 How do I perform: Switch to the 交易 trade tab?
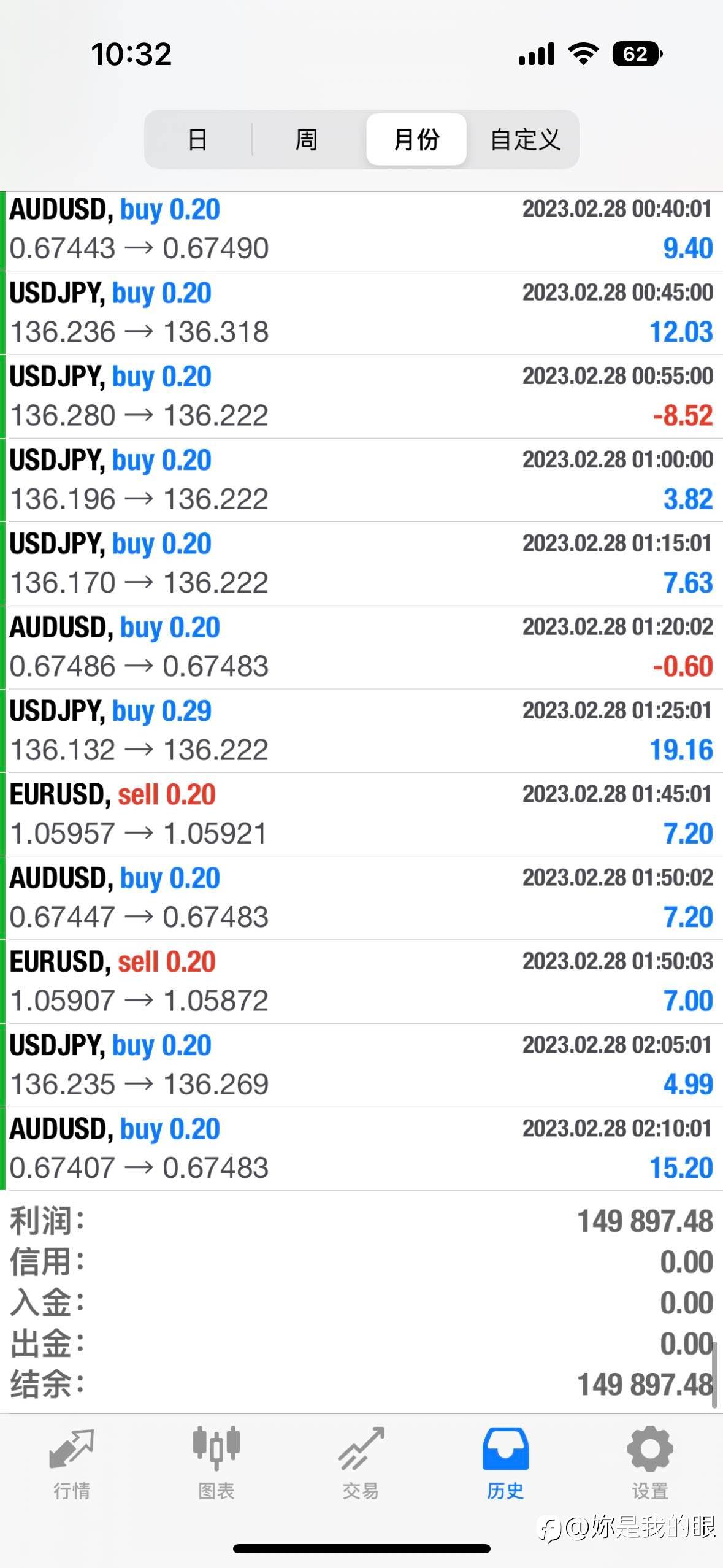click(361, 1462)
